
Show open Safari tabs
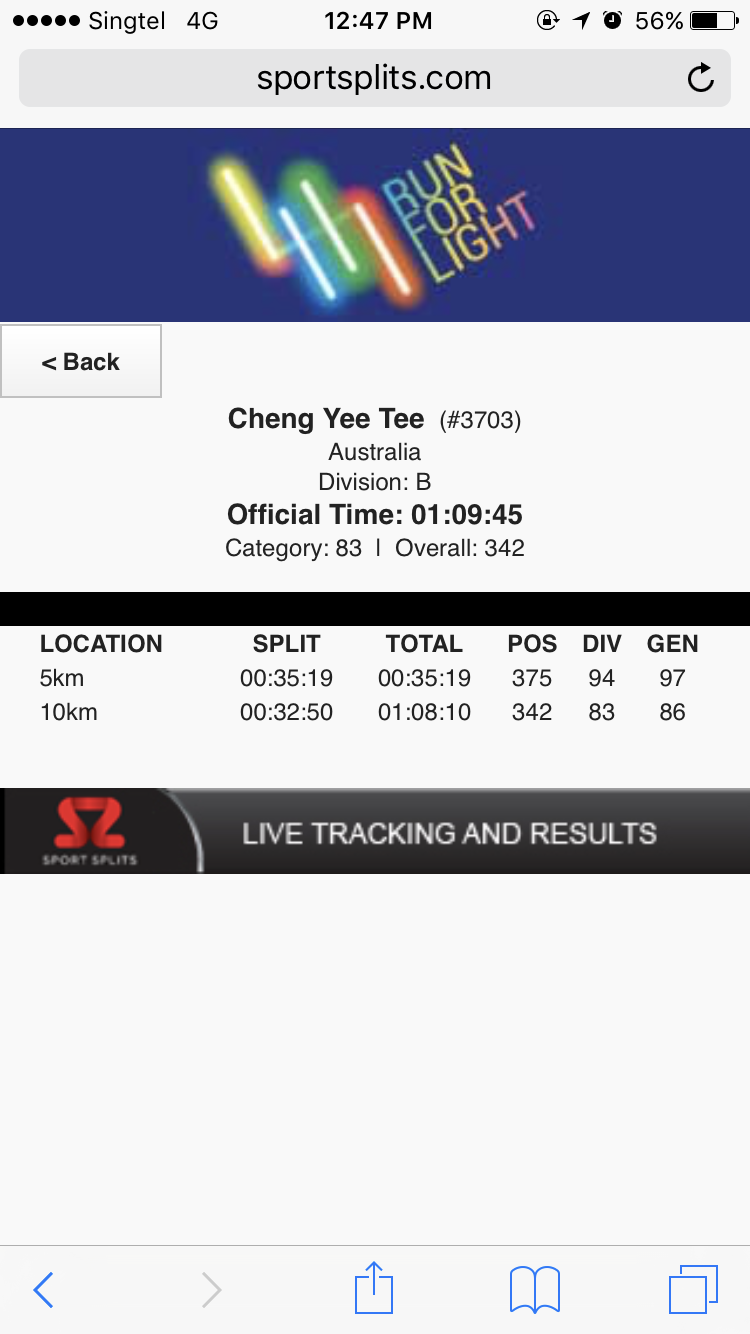693,1289
